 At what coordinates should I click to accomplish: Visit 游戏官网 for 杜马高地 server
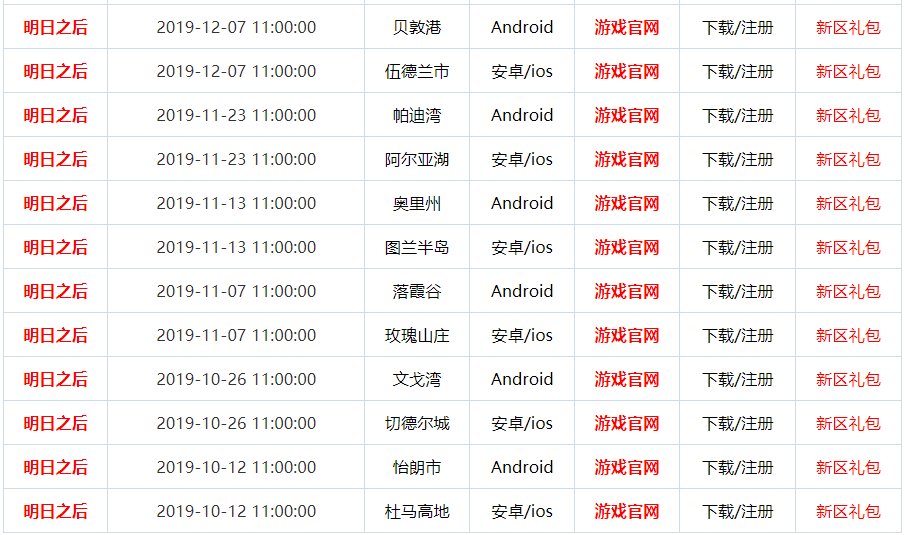(x=627, y=511)
